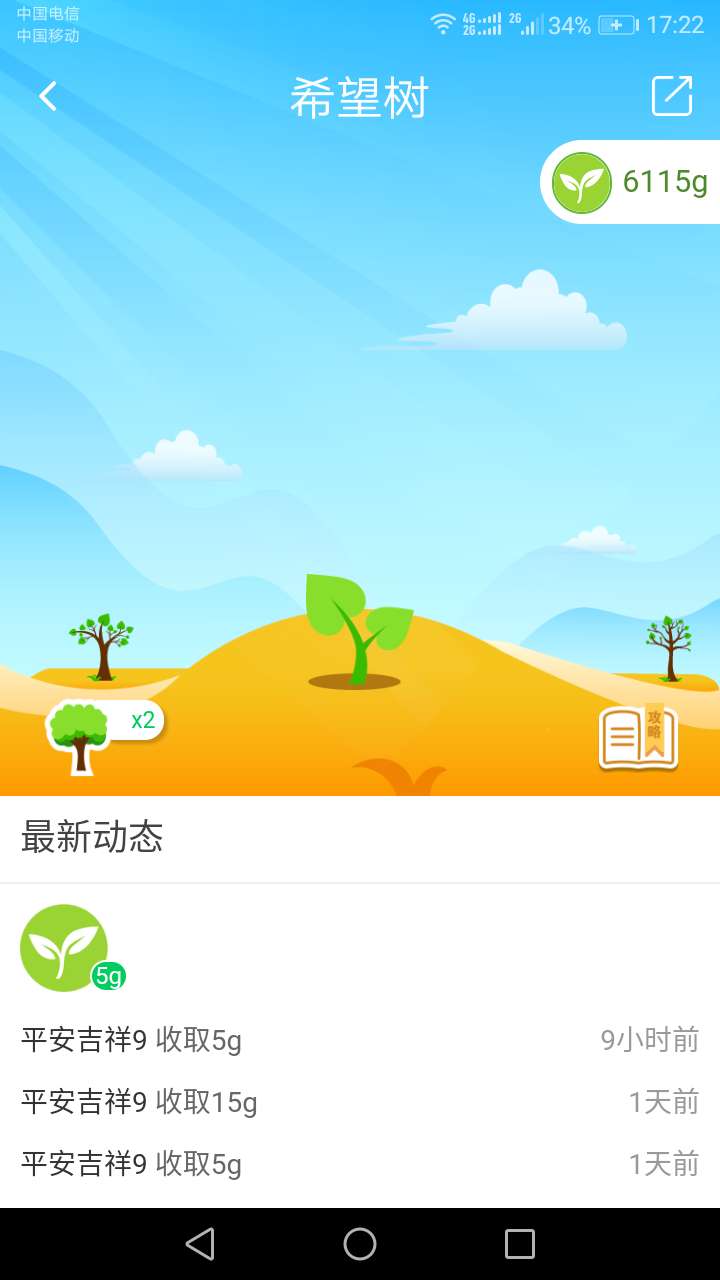
Task: Open the x2 planted trees badge
Action: point(104,729)
